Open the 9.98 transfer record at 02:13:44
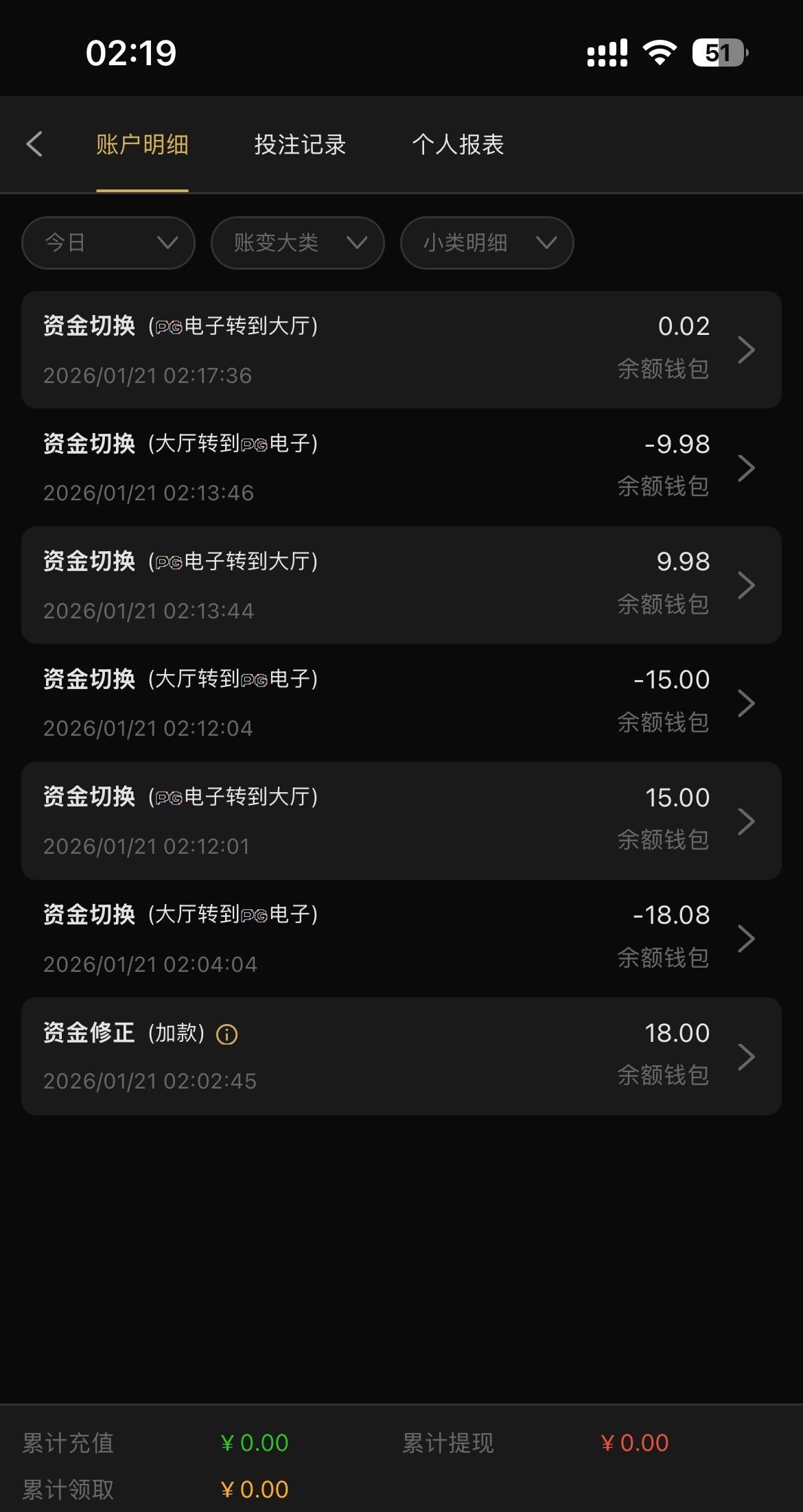This screenshot has height=1512, width=803. pyautogui.click(x=401, y=585)
